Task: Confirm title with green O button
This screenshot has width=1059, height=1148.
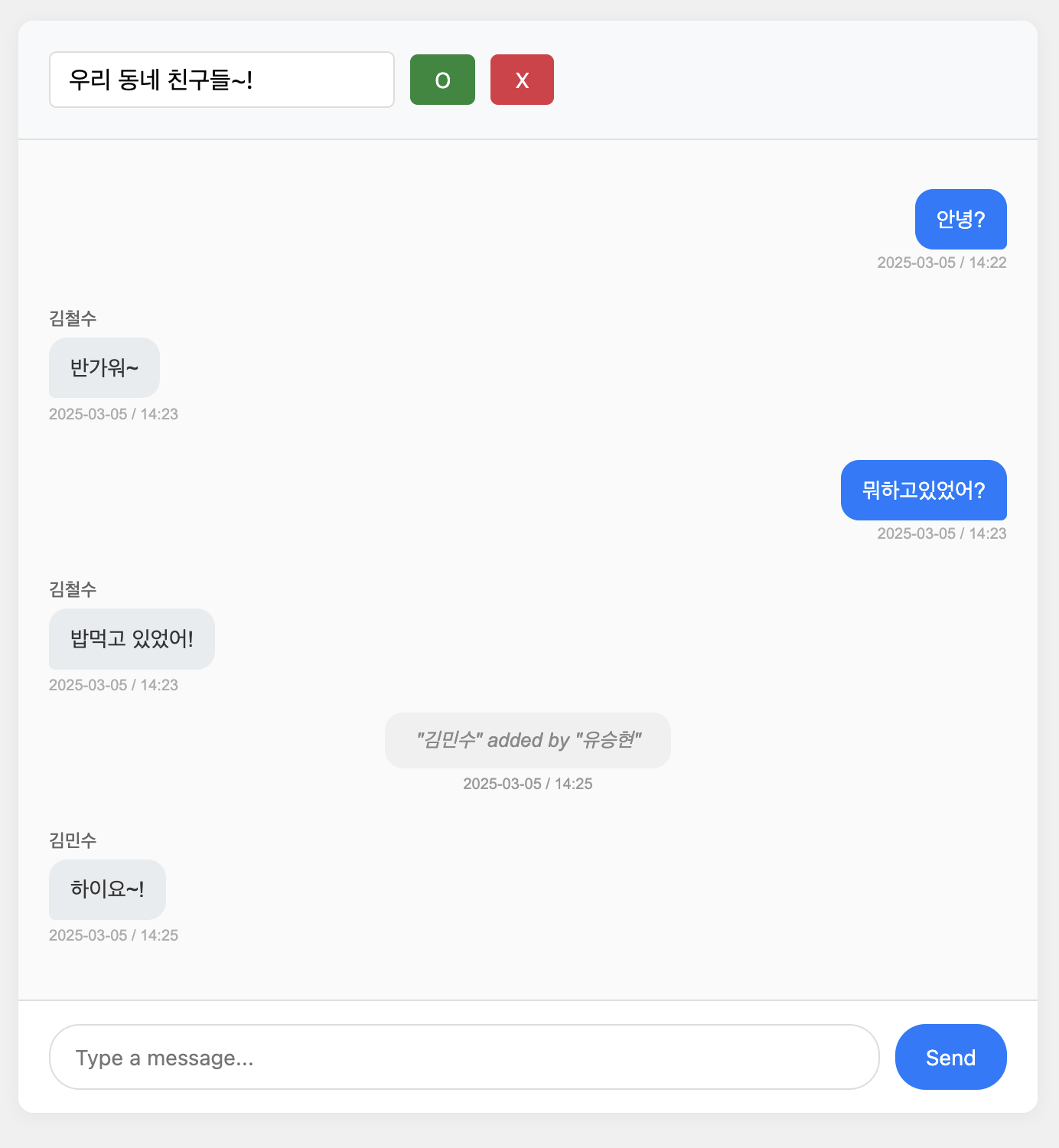Action: 442,80
